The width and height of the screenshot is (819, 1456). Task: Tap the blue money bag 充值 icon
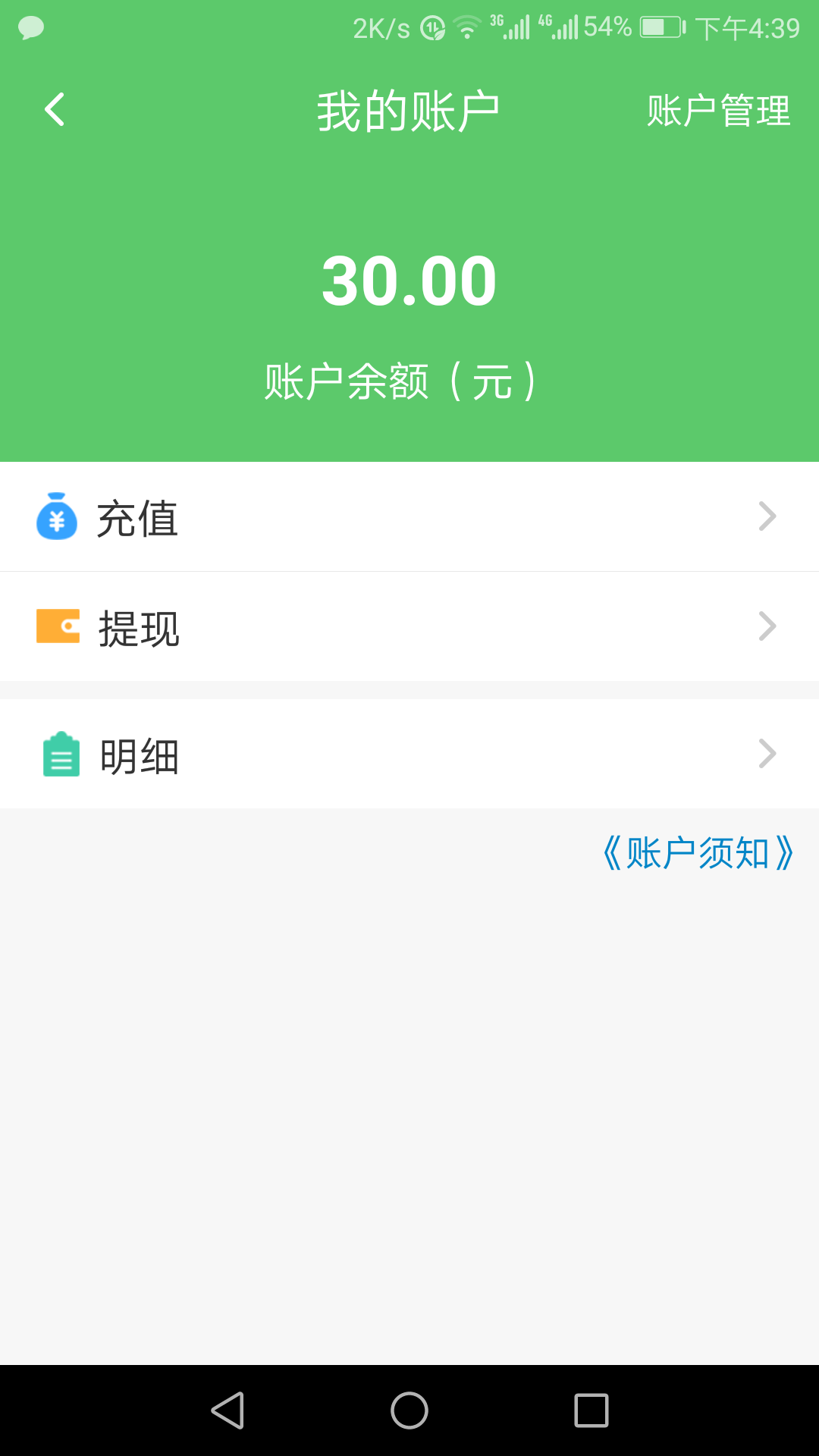[57, 516]
